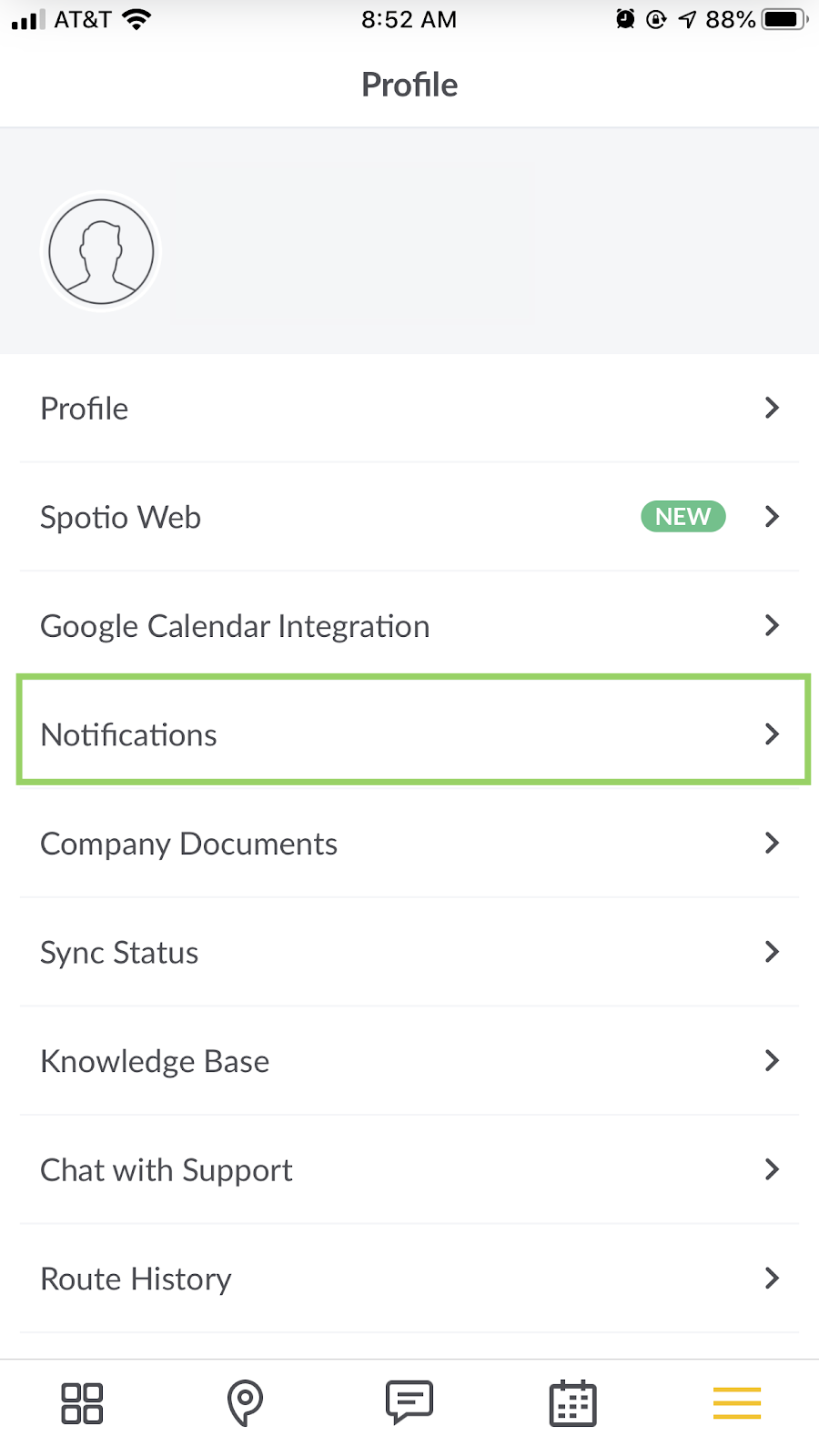Open the Profile settings row
The height and width of the screenshot is (1456, 819).
click(x=409, y=409)
